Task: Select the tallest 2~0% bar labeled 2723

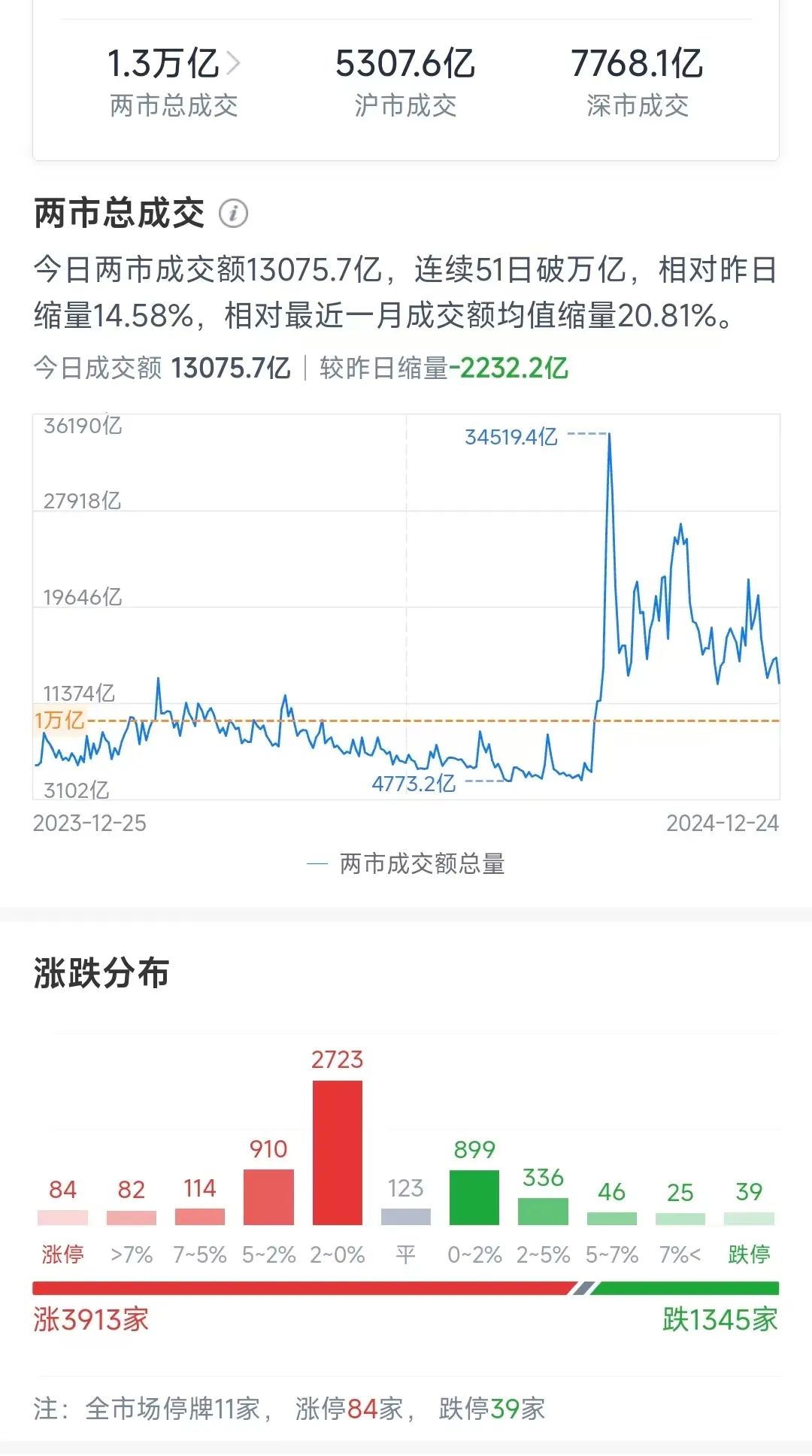Action: [x=338, y=1151]
